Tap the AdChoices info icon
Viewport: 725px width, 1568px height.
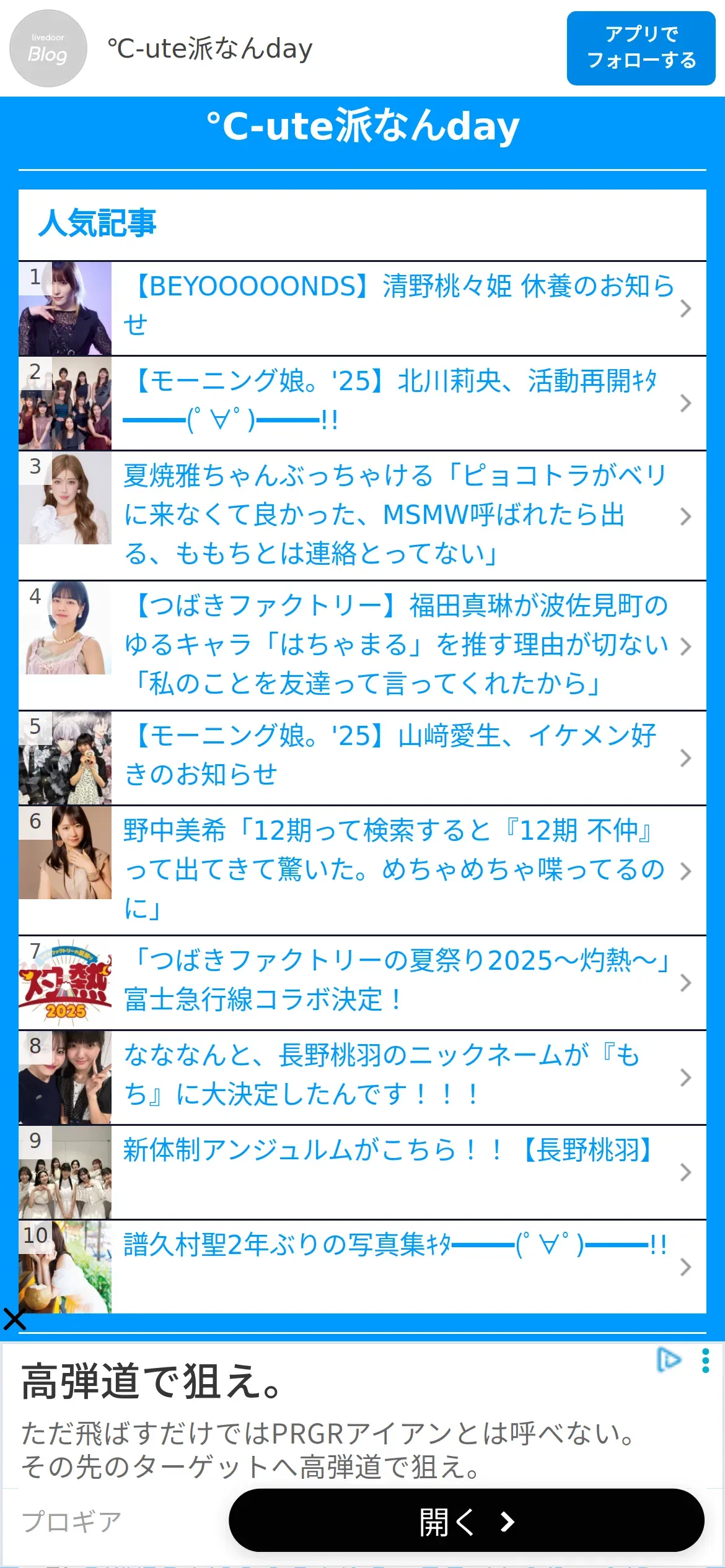669,1360
